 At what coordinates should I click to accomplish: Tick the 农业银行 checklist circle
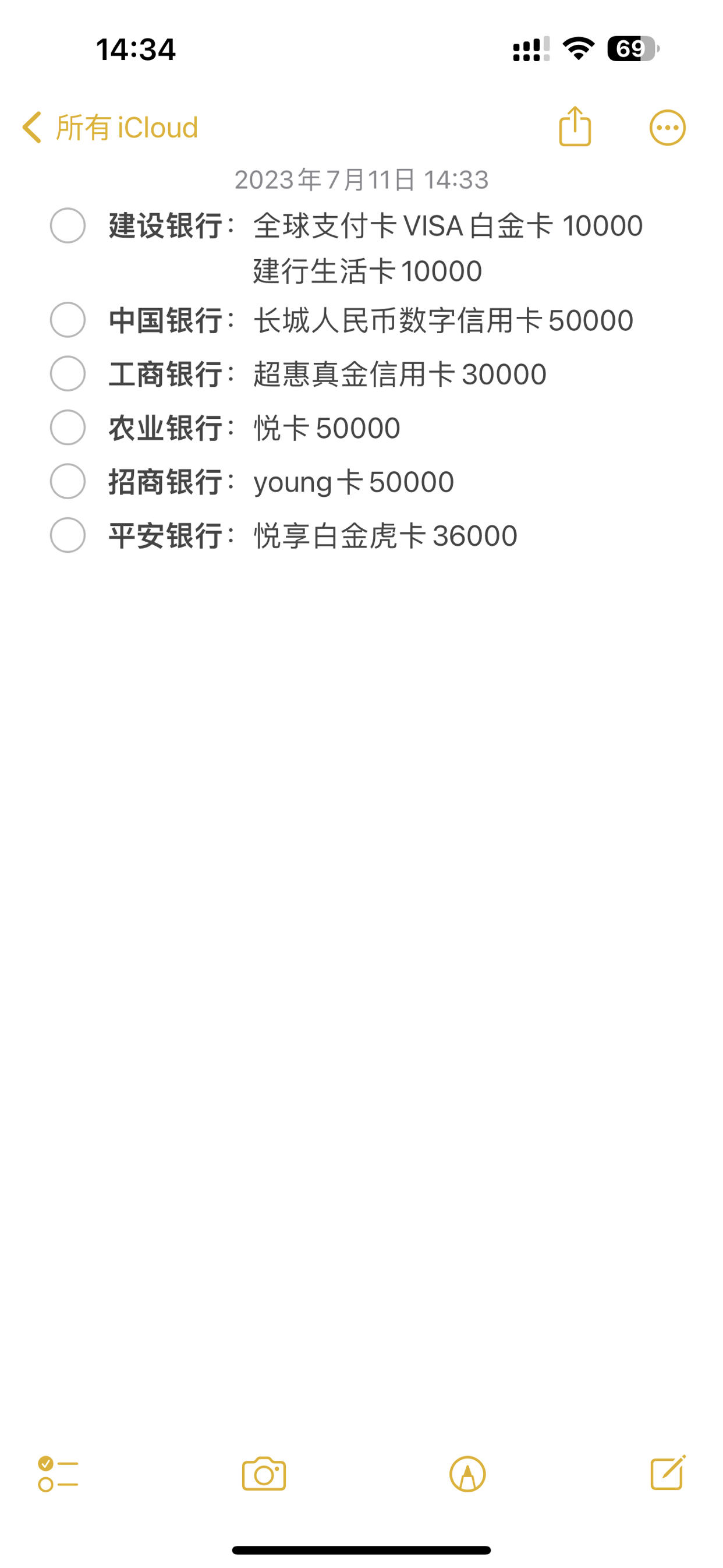tap(68, 428)
